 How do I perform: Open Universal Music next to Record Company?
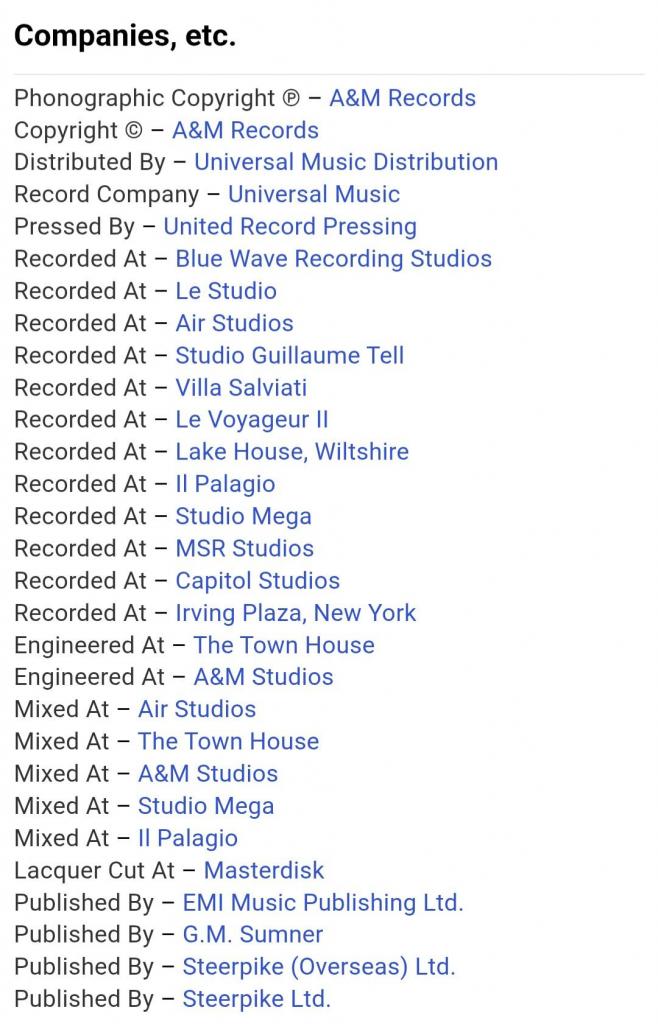(x=313, y=194)
